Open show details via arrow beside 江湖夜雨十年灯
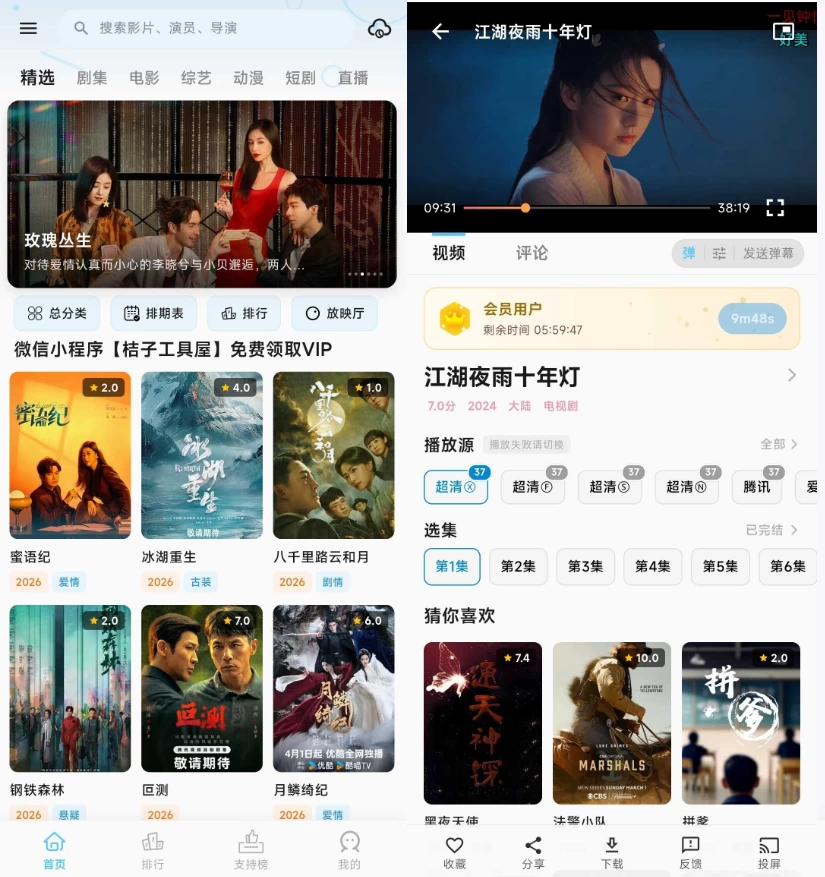This screenshot has width=825, height=877. click(791, 376)
